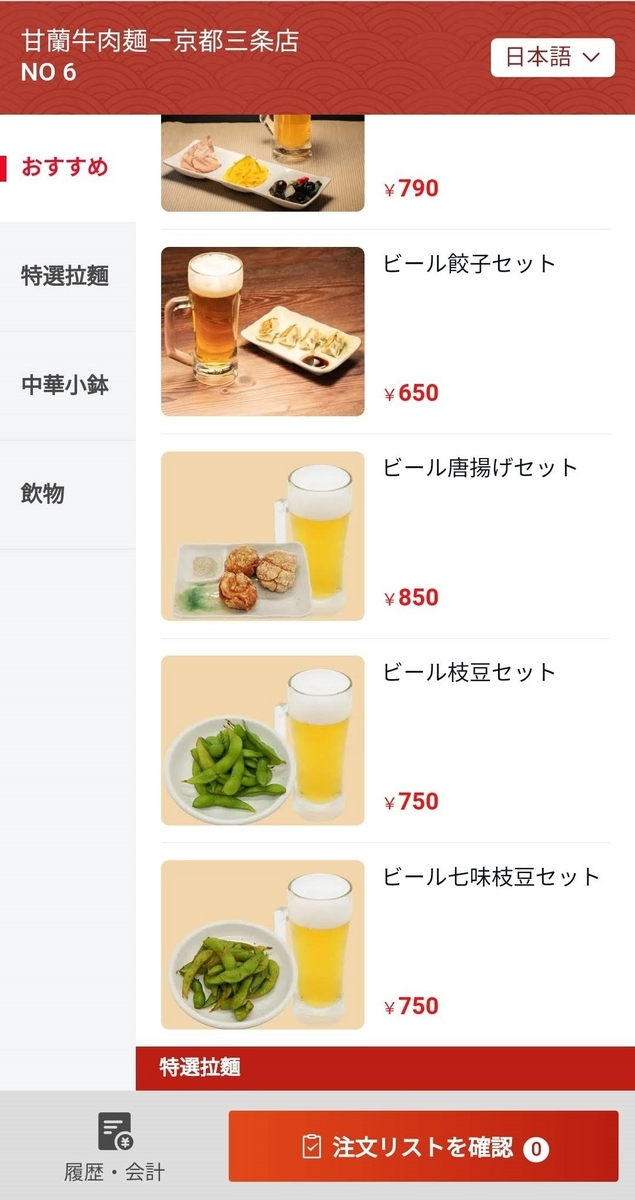635x1200 pixels.
Task: Switch to the 特選拉麺 category
Action: (x=66, y=277)
